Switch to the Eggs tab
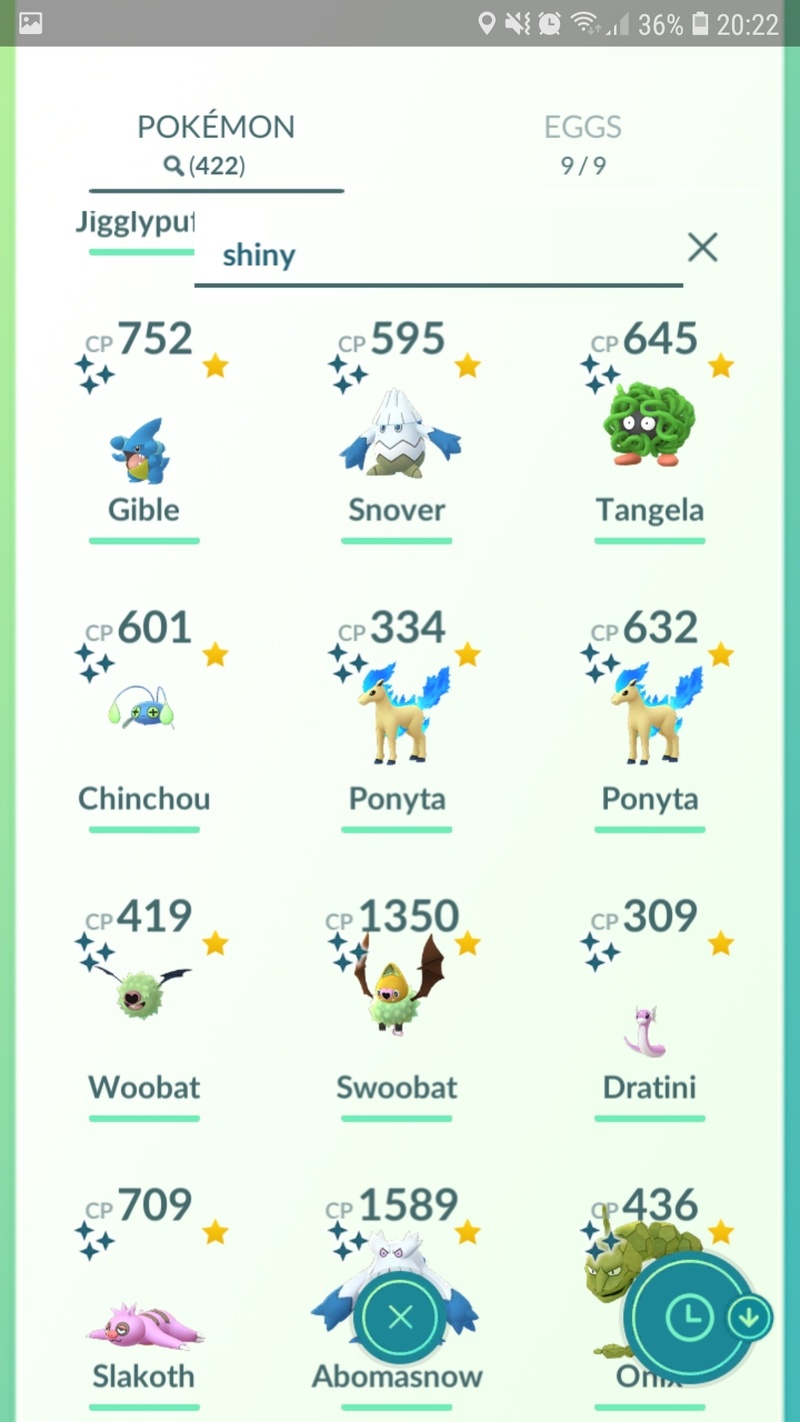 [583, 143]
